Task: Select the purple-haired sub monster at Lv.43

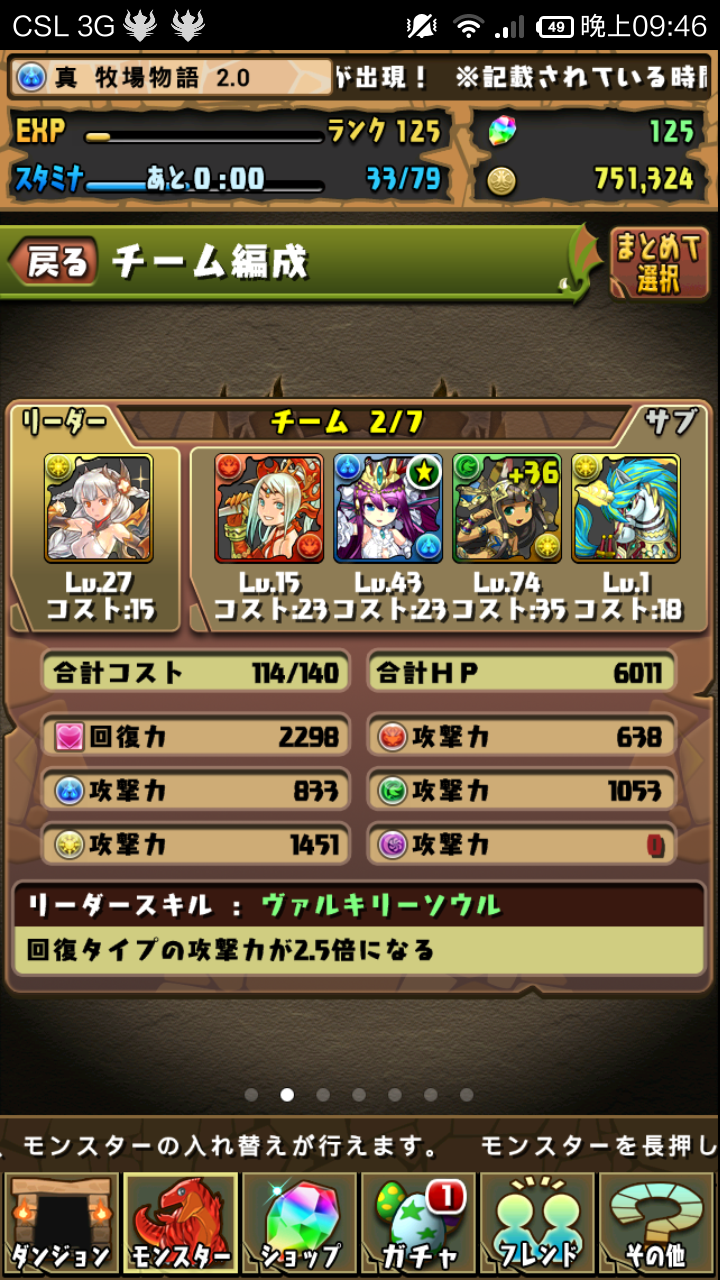Action: pos(388,508)
